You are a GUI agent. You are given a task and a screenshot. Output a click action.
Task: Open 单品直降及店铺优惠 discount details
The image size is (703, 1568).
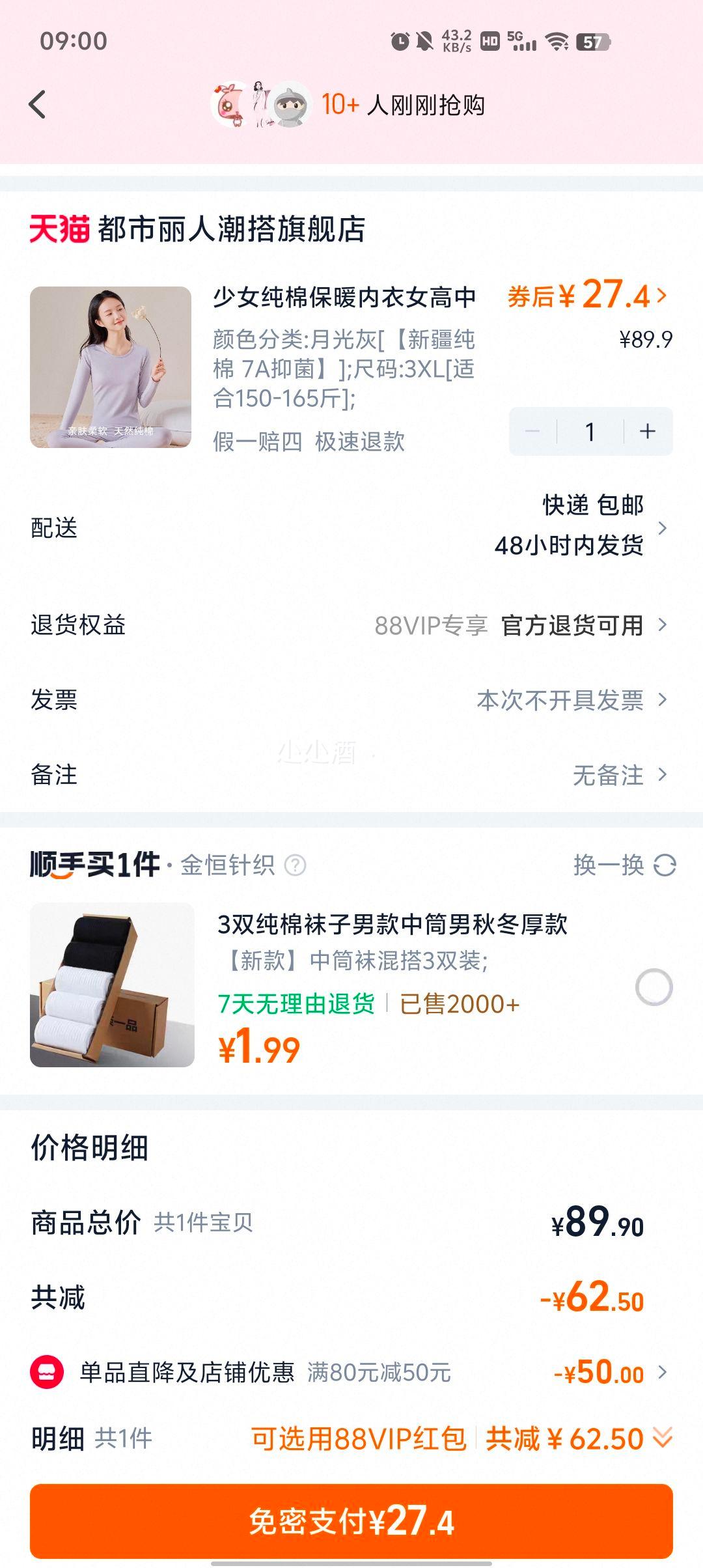[351, 1373]
